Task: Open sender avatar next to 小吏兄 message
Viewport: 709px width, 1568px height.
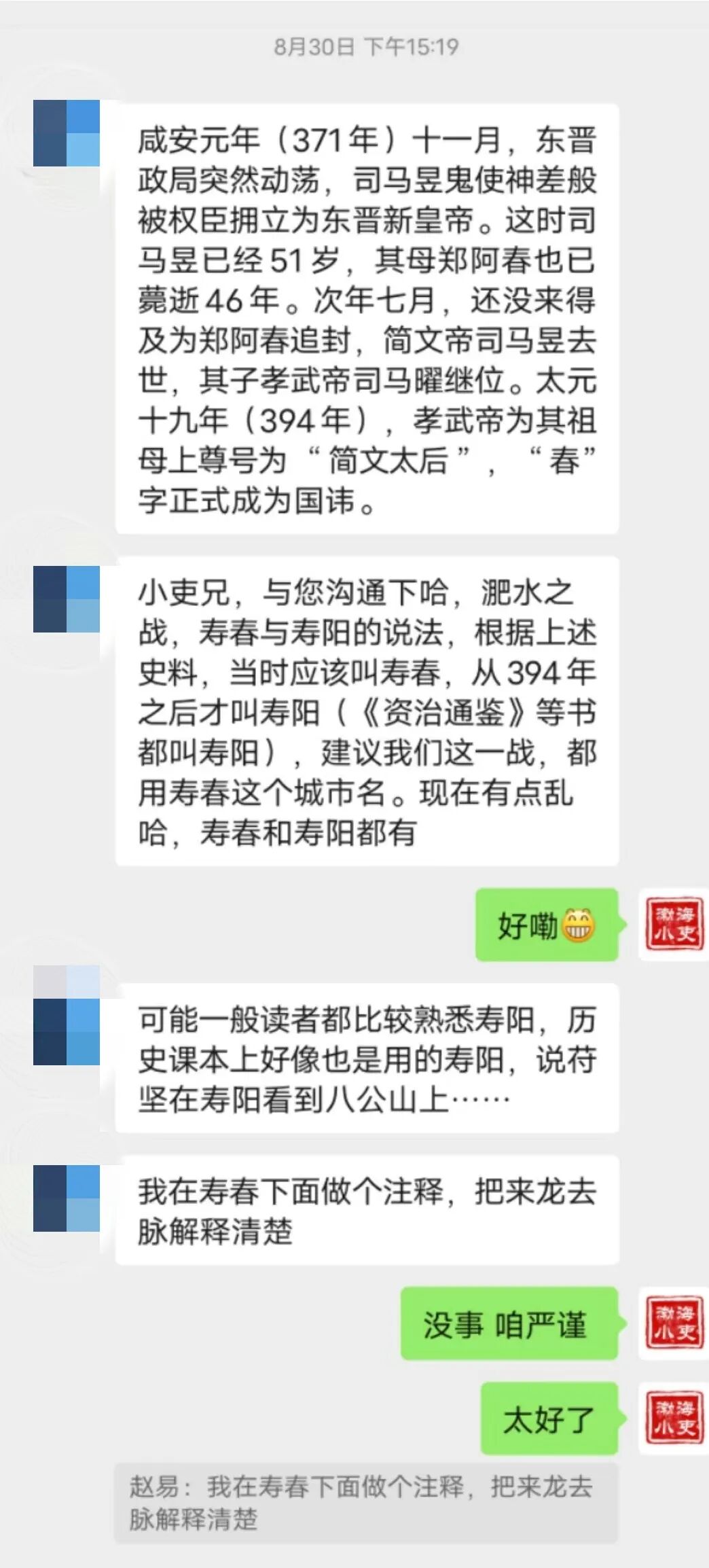Action: [x=67, y=599]
